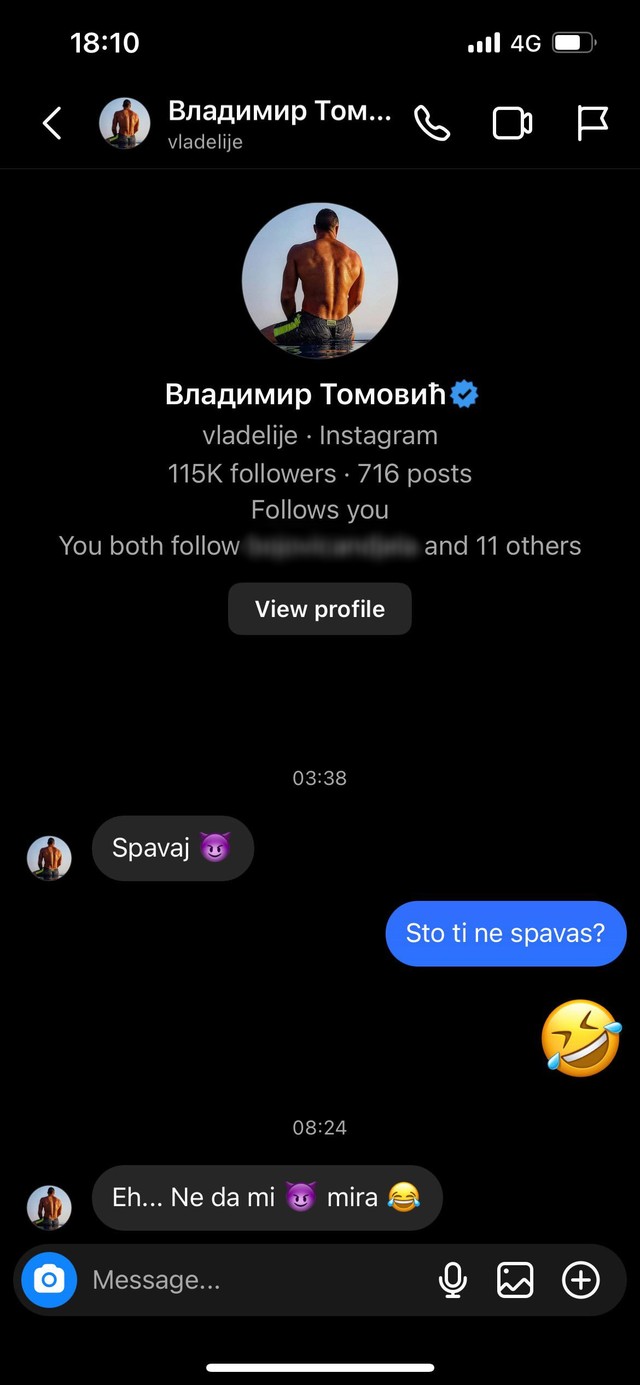
Task: Open the camera from the message bar
Action: coord(49,1280)
